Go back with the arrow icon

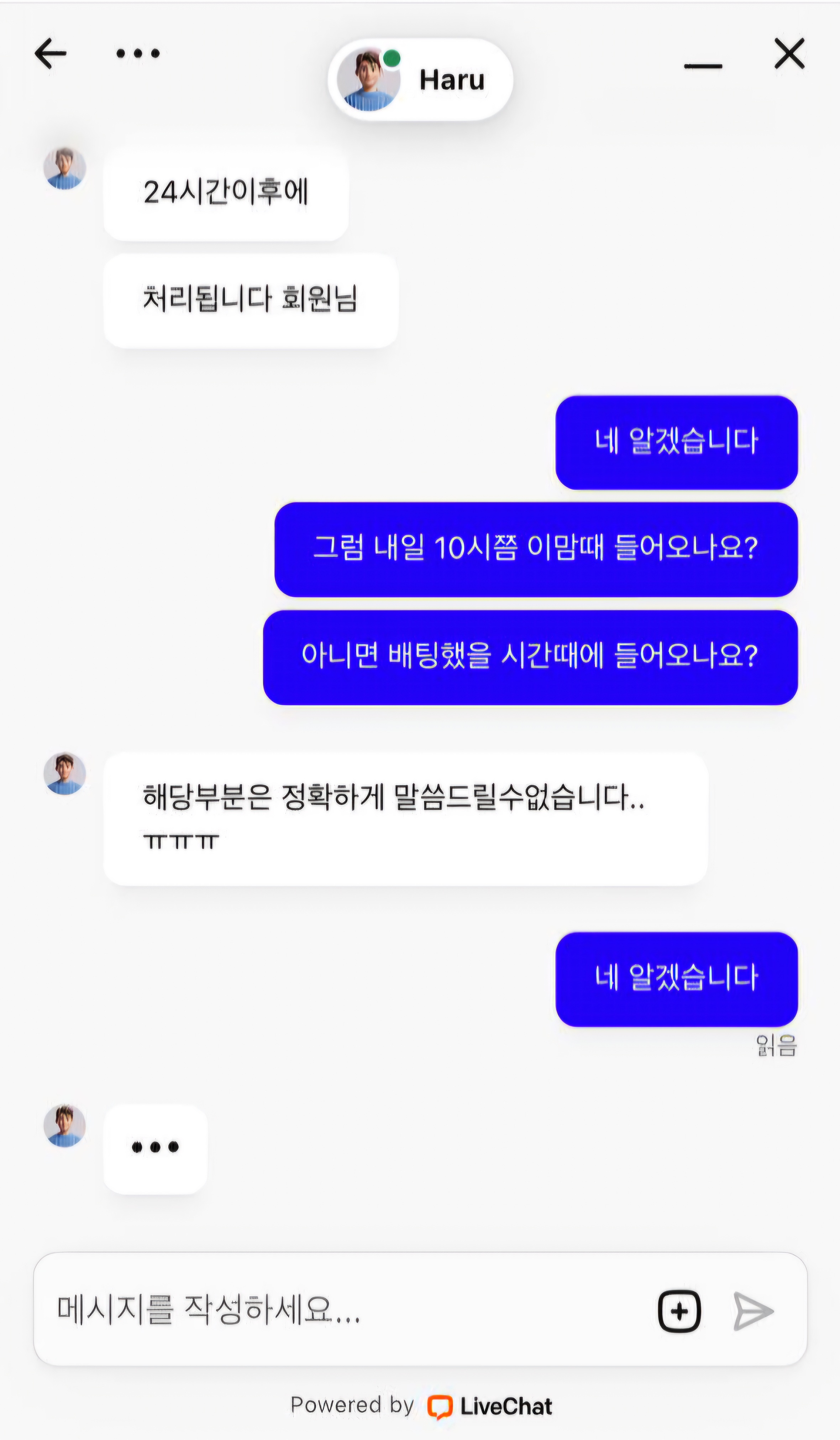[51, 54]
